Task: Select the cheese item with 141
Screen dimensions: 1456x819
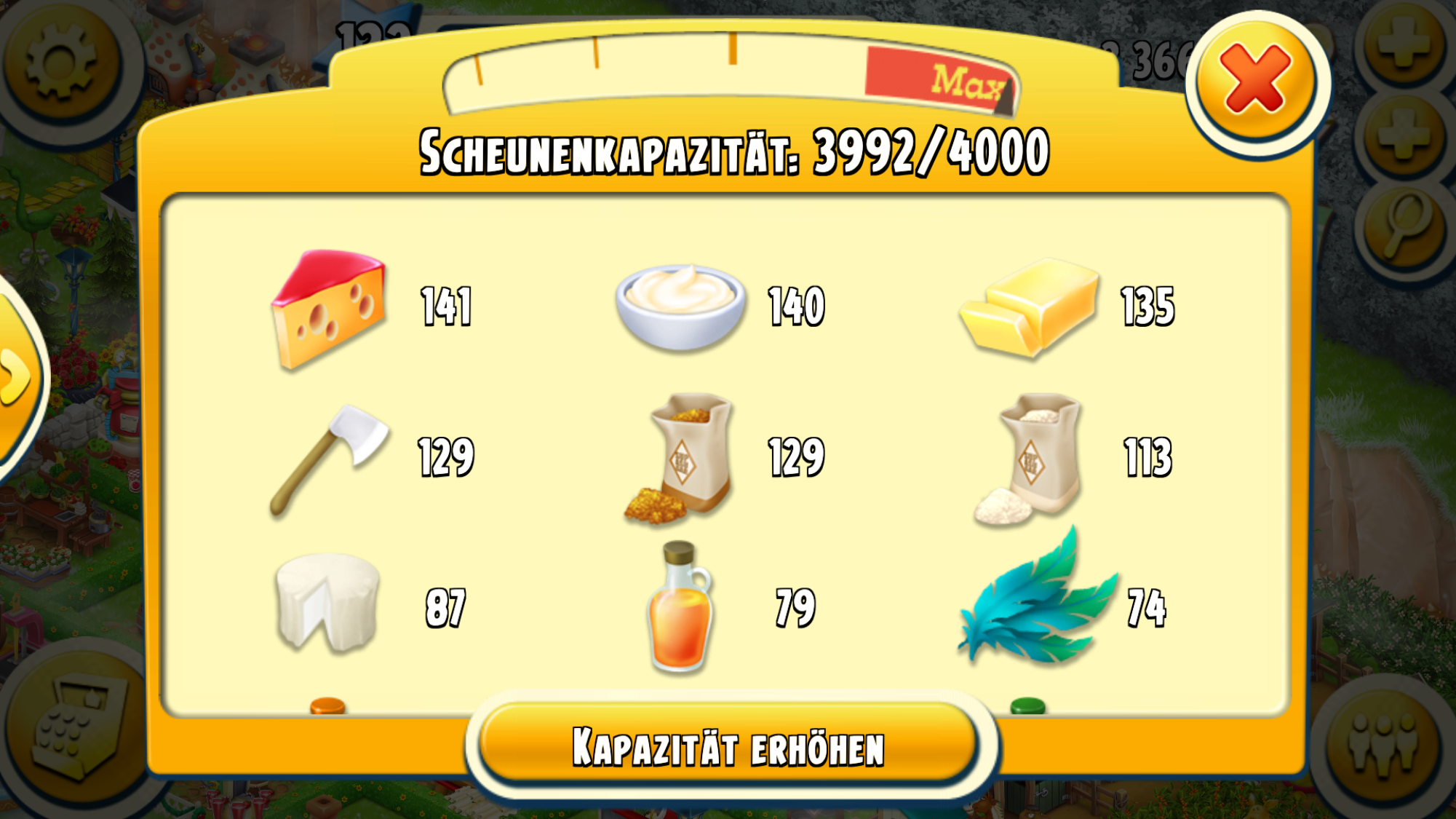Action: click(329, 308)
